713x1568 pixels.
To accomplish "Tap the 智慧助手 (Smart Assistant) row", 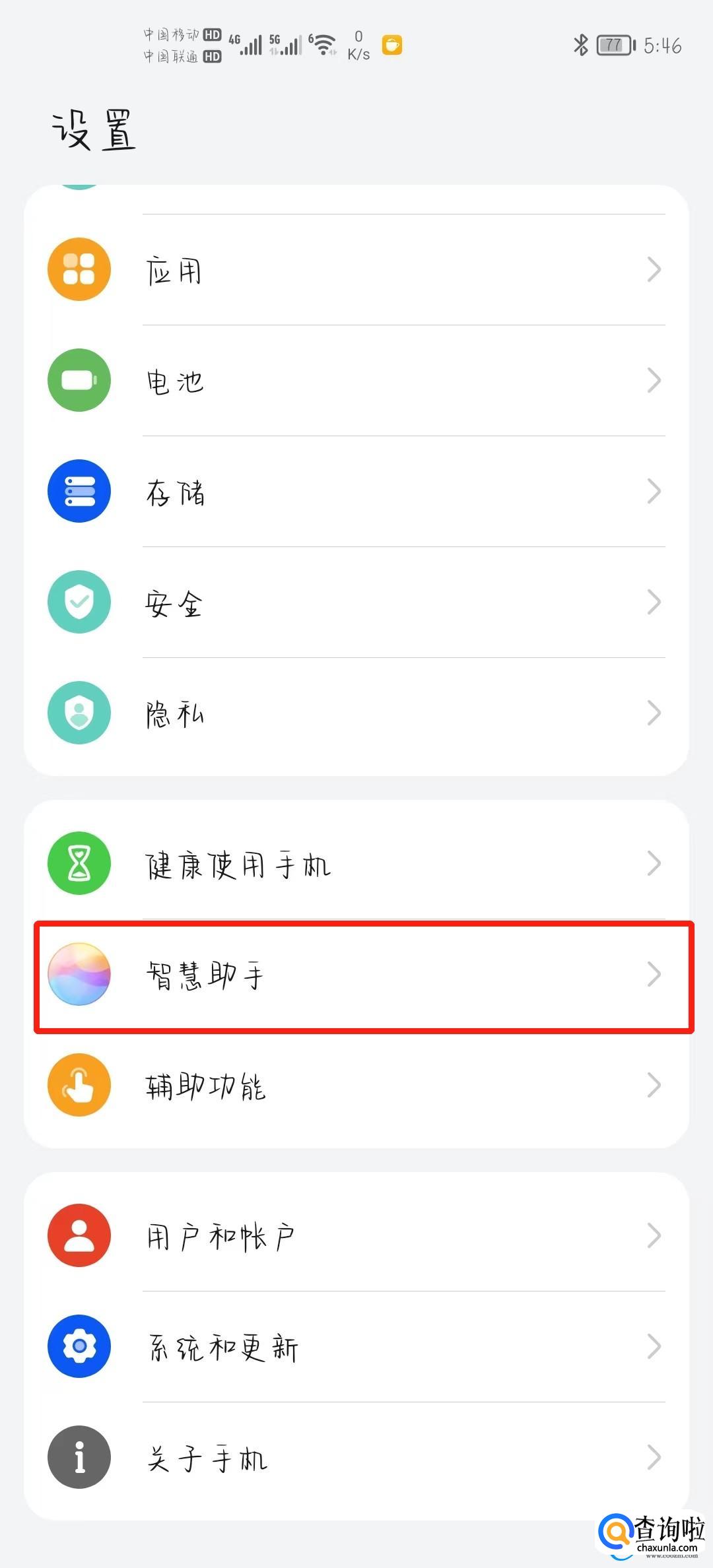I will (356, 974).
